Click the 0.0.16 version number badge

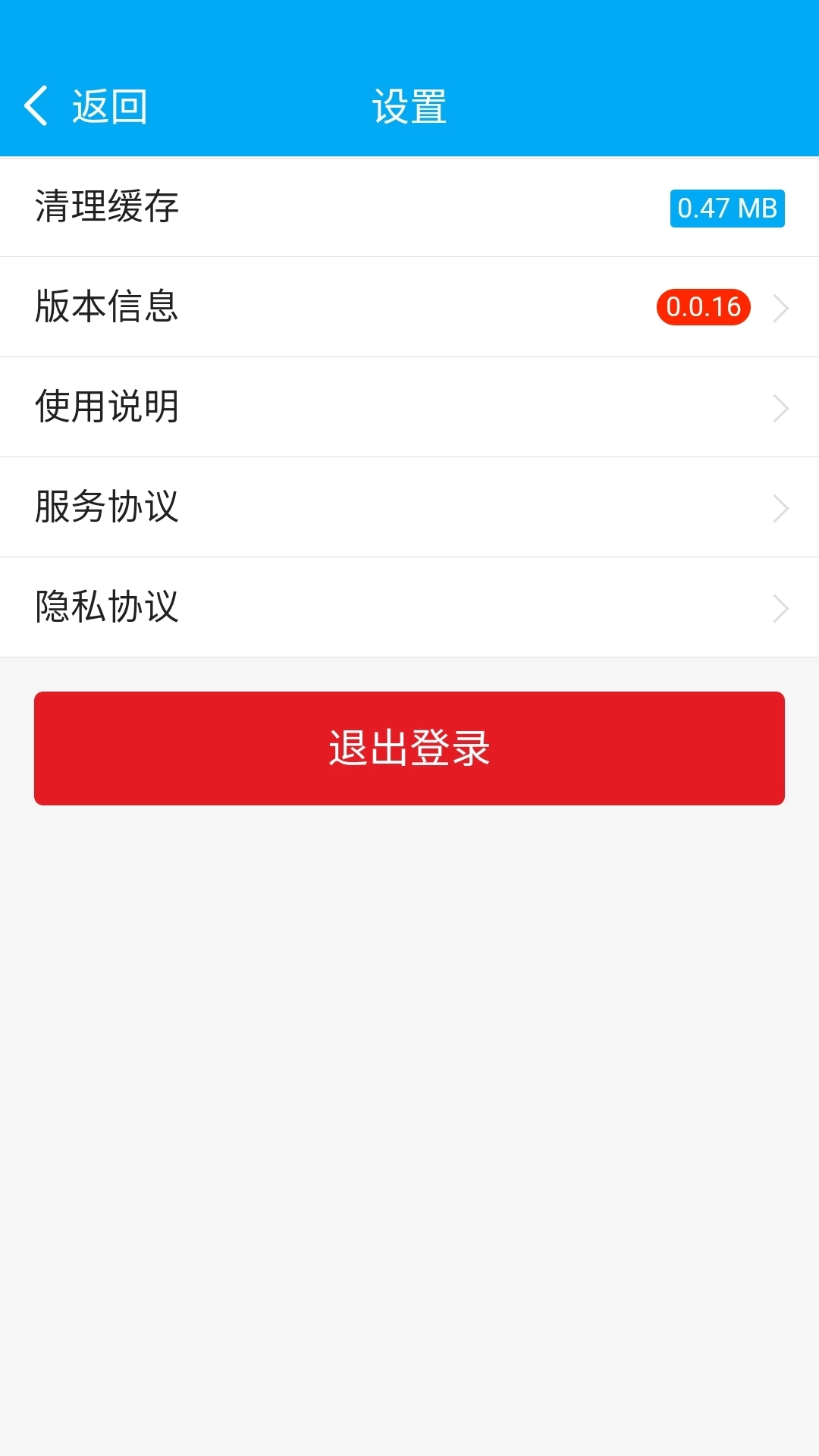tap(701, 306)
